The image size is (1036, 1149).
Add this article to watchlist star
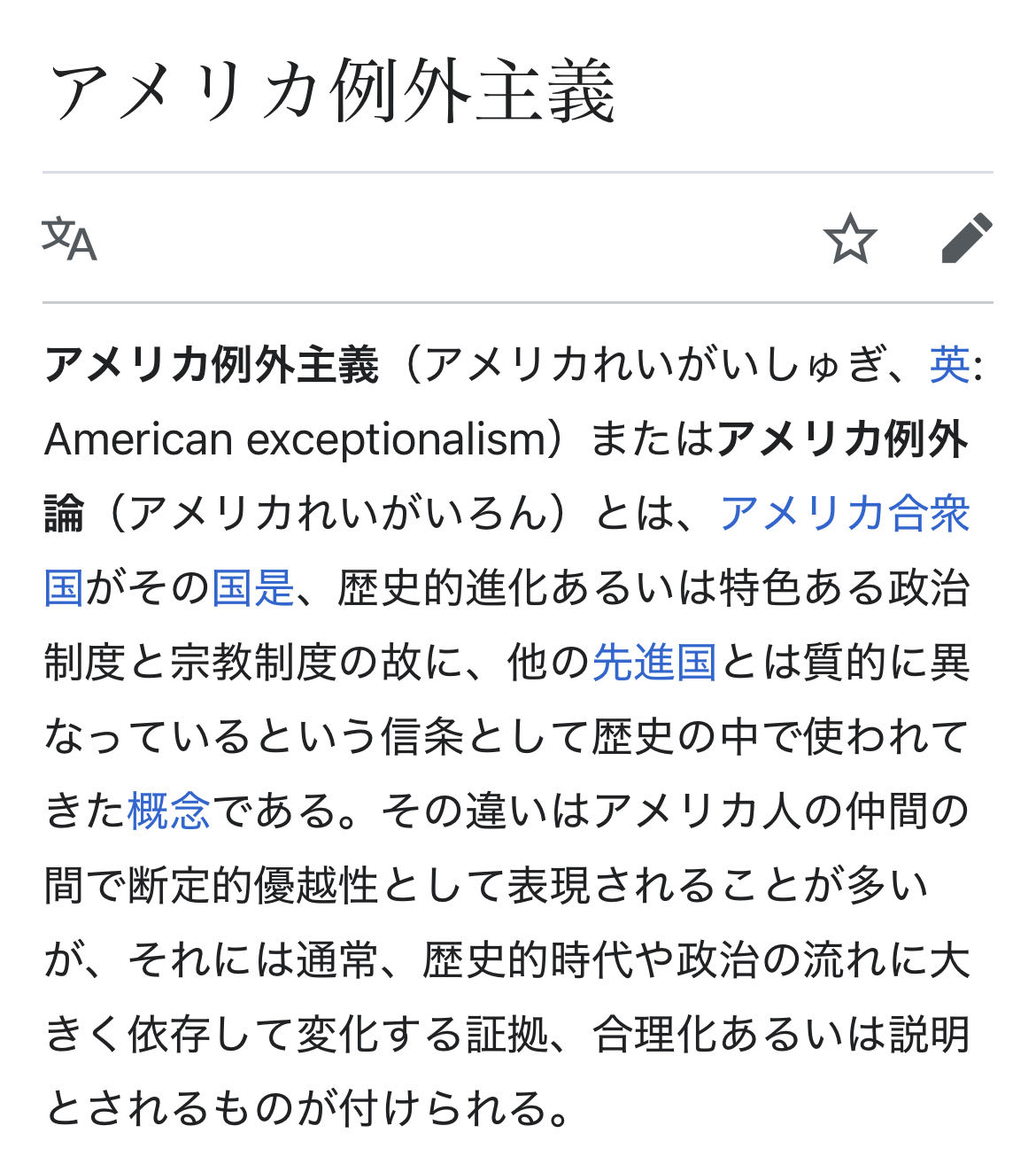click(x=849, y=238)
